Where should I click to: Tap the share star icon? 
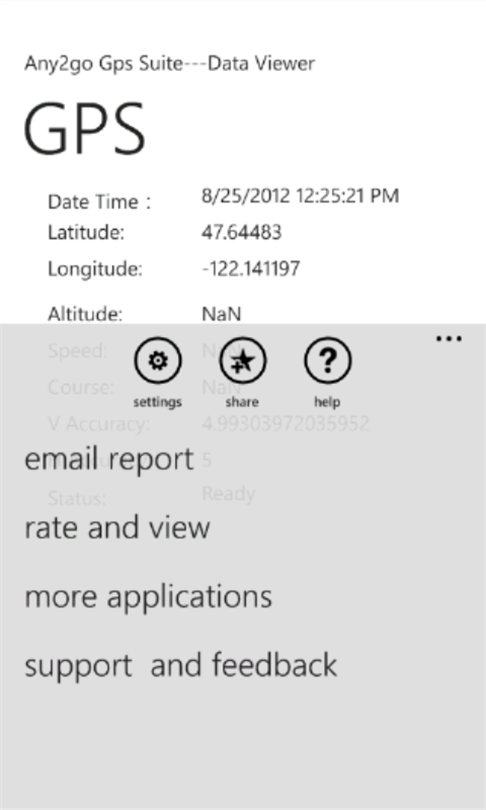coord(242,360)
